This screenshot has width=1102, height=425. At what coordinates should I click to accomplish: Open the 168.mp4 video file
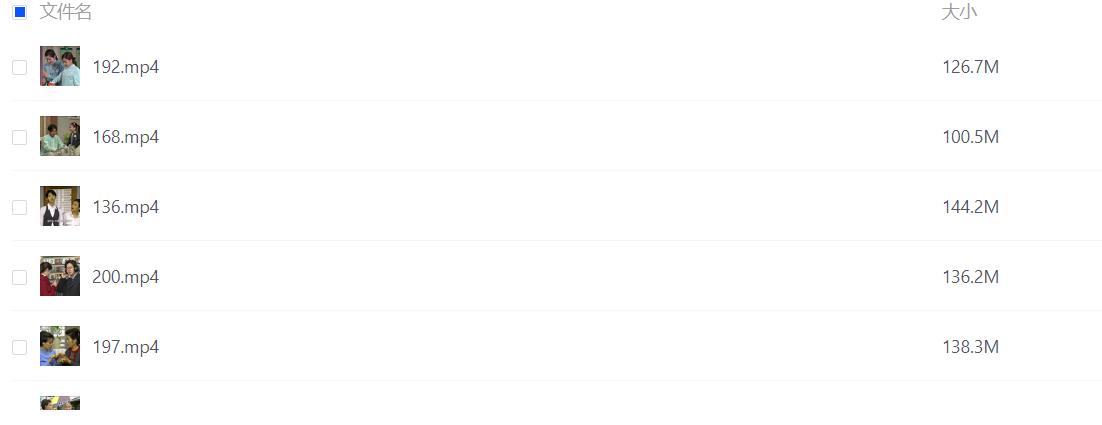coord(125,137)
